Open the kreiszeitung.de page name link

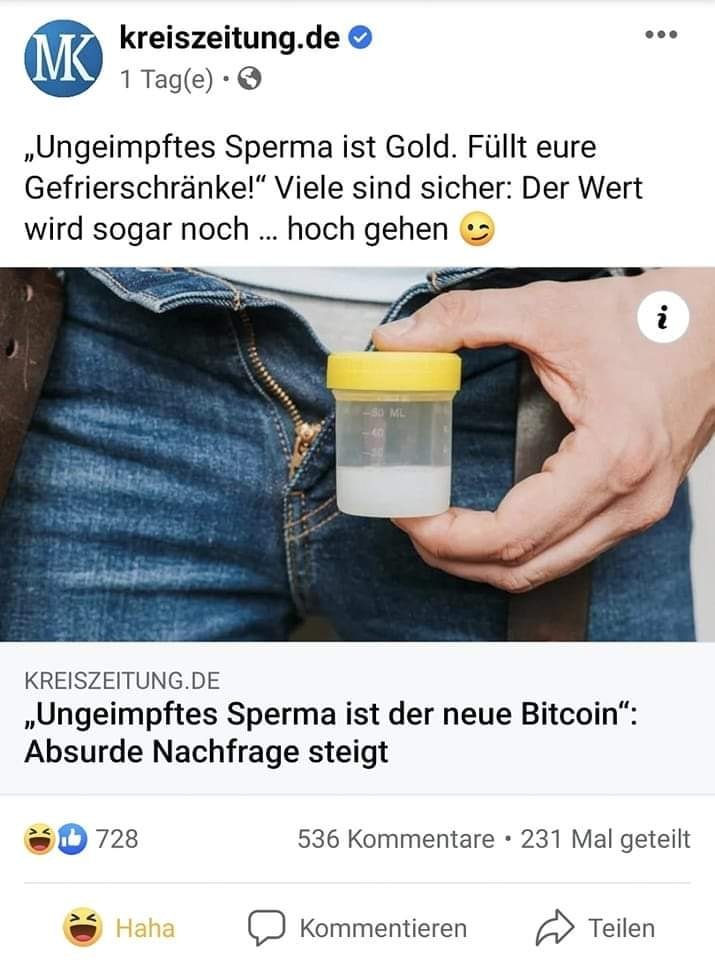[229, 39]
